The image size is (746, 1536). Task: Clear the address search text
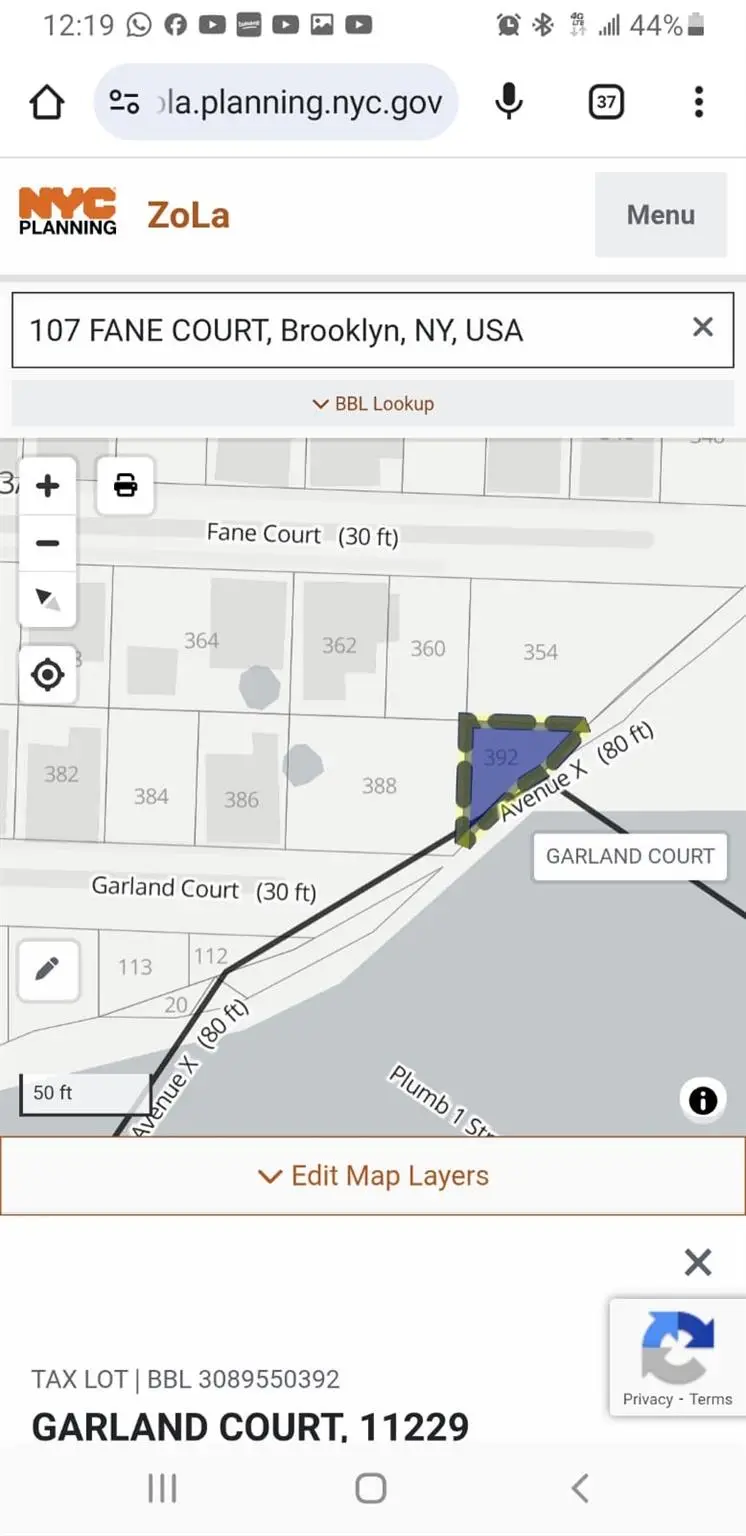(x=703, y=327)
